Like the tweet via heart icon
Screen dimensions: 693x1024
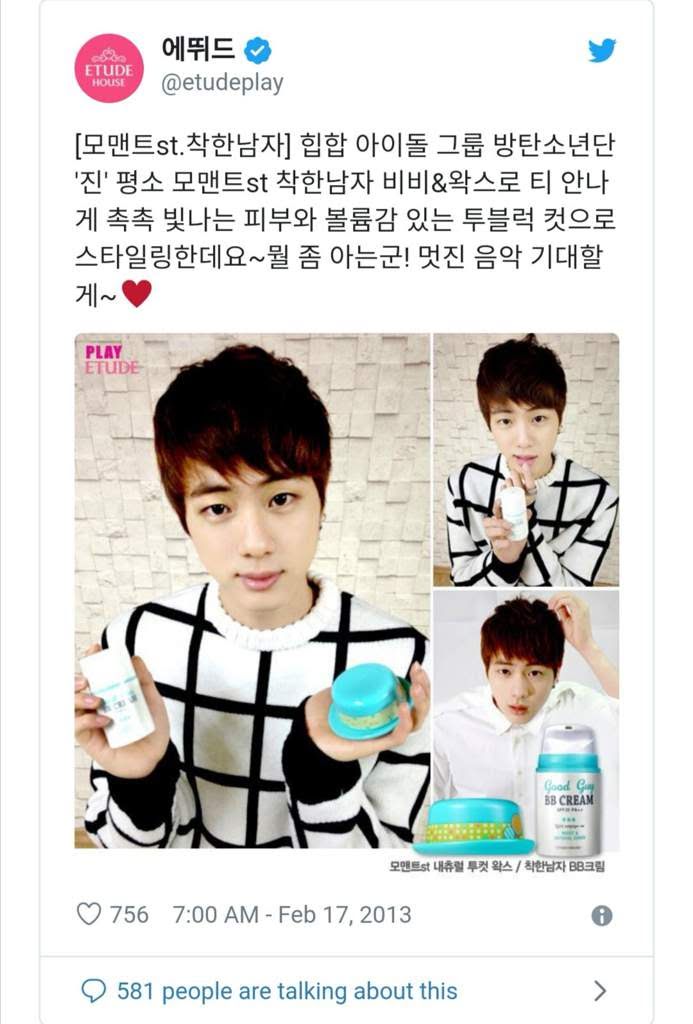click(90, 914)
